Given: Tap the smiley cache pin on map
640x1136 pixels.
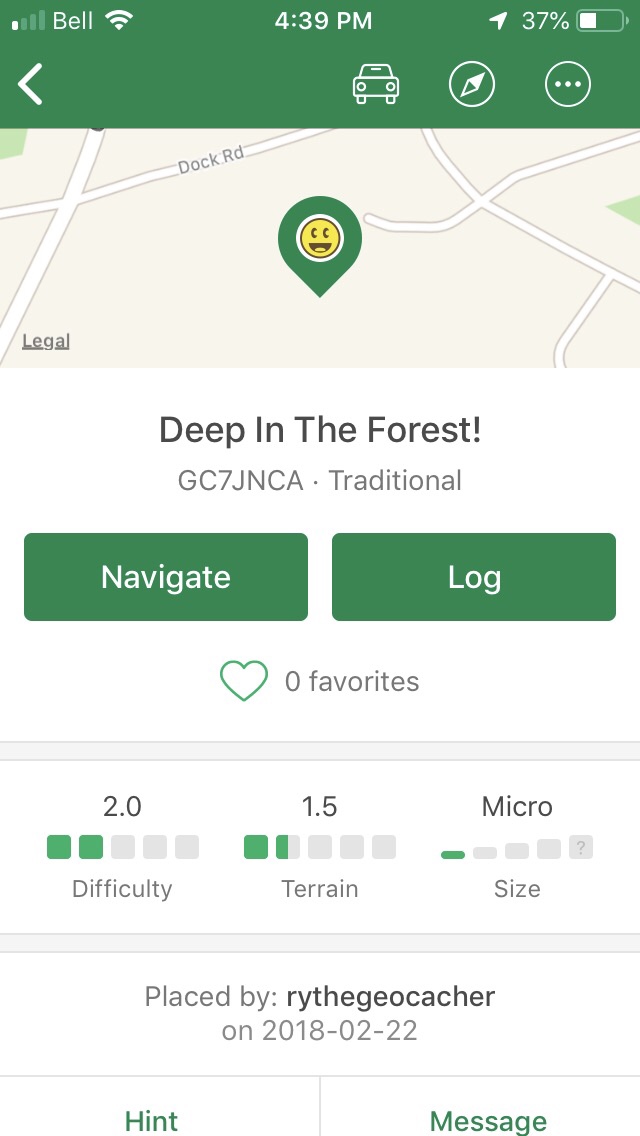Looking at the screenshot, I should [320, 240].
